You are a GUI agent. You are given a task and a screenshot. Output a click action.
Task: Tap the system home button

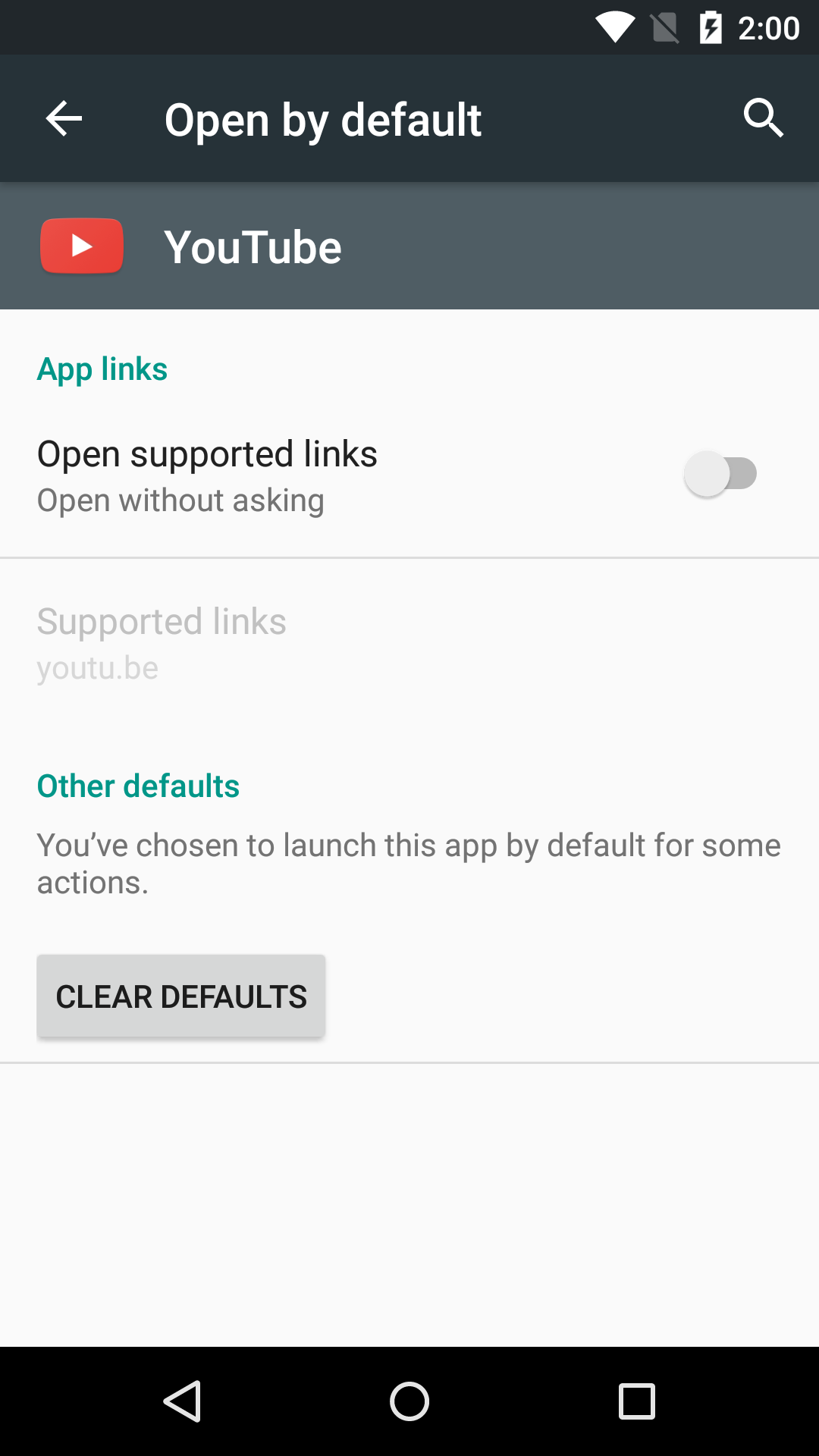409,1401
